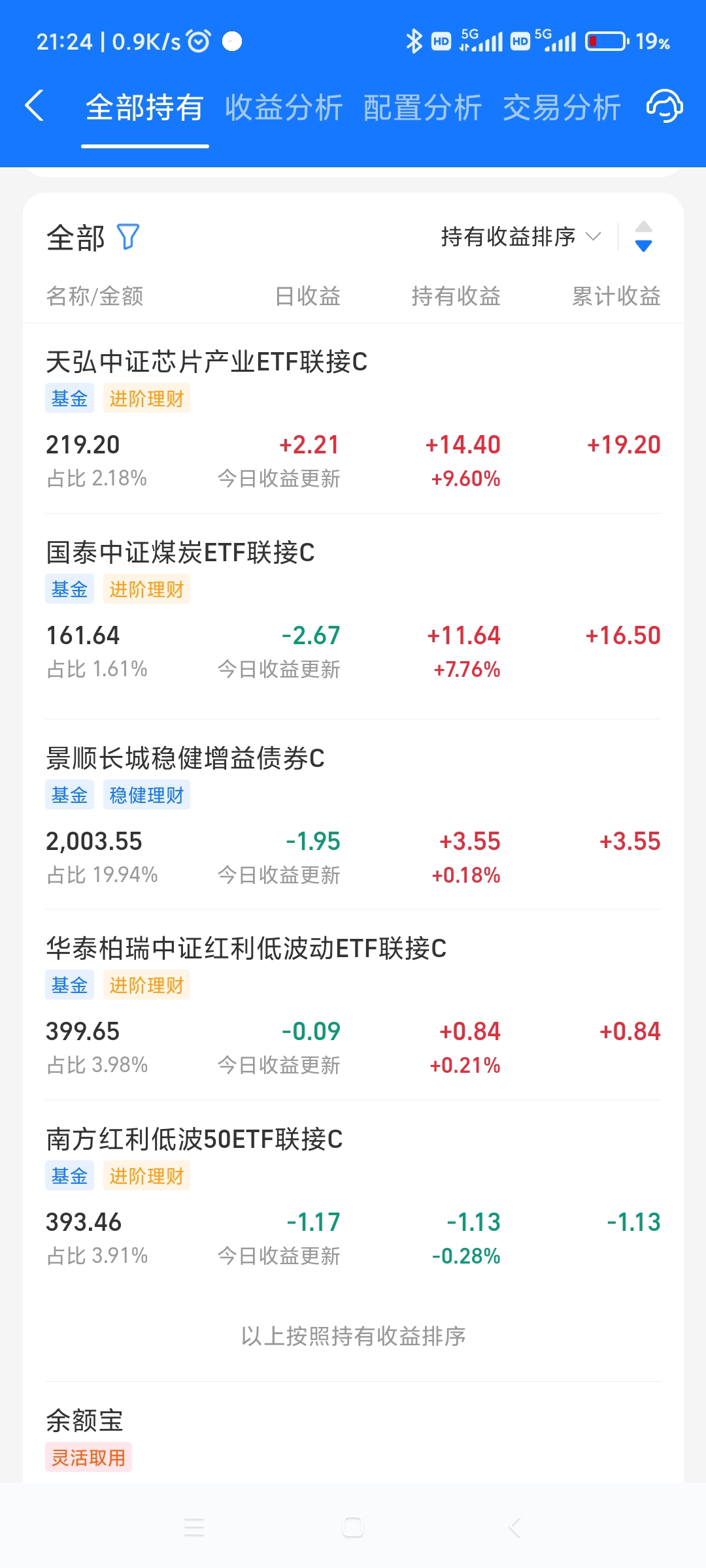Switch to the 交易分析 tab

(x=561, y=107)
